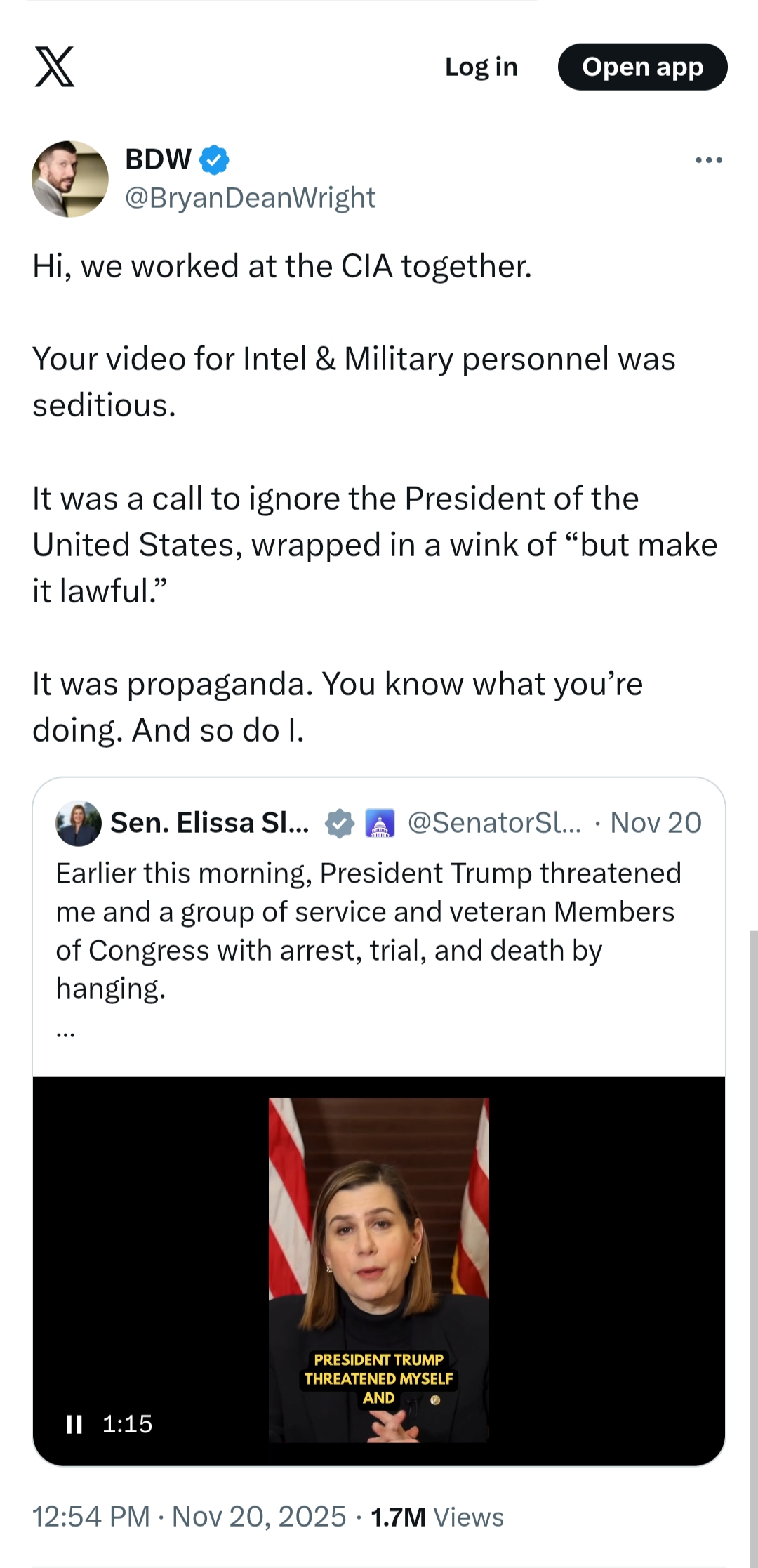Tap the Open app button
This screenshot has height=1568, width=758.
(642, 67)
